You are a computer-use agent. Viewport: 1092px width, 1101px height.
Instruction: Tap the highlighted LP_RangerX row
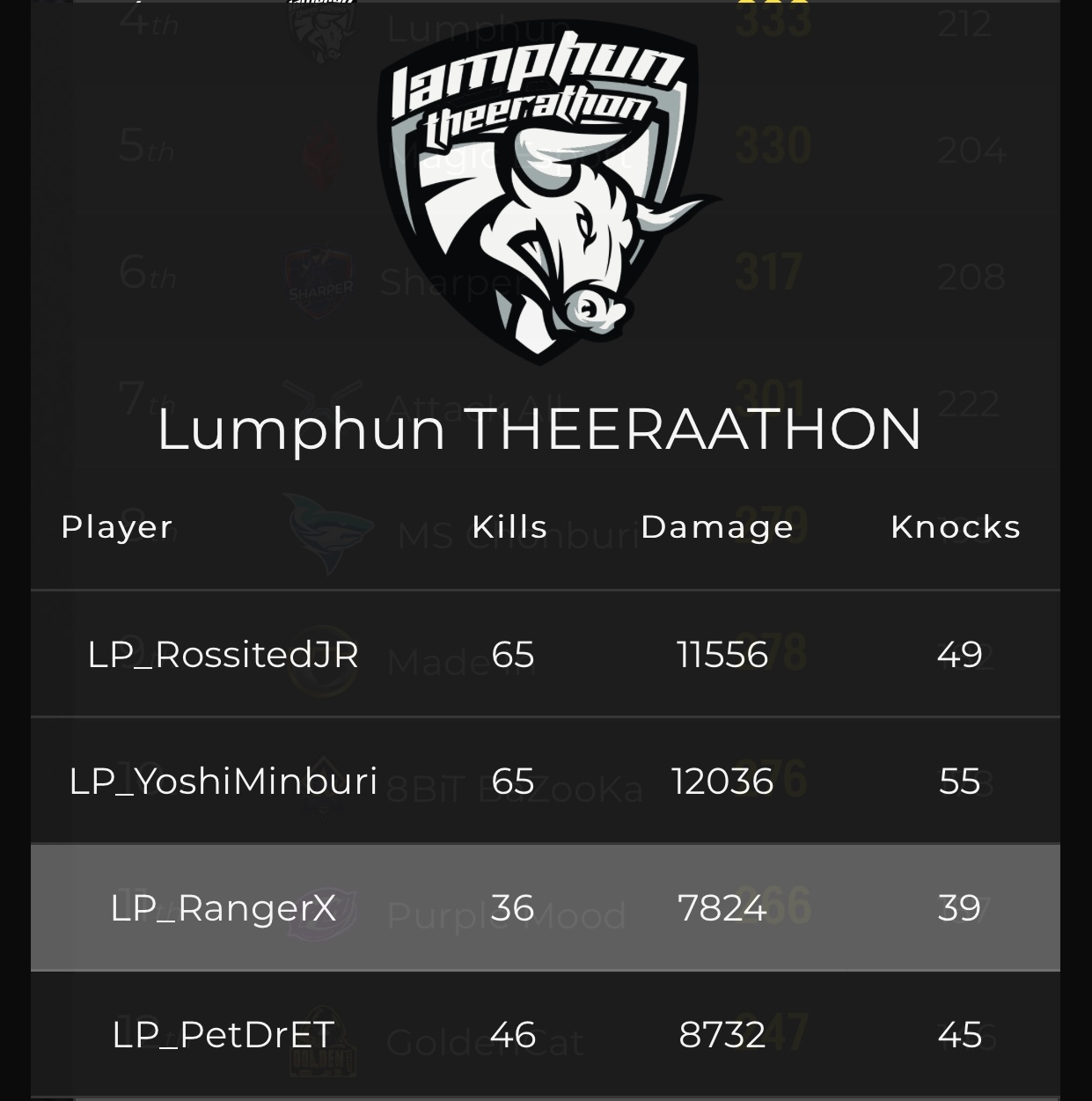point(546,907)
